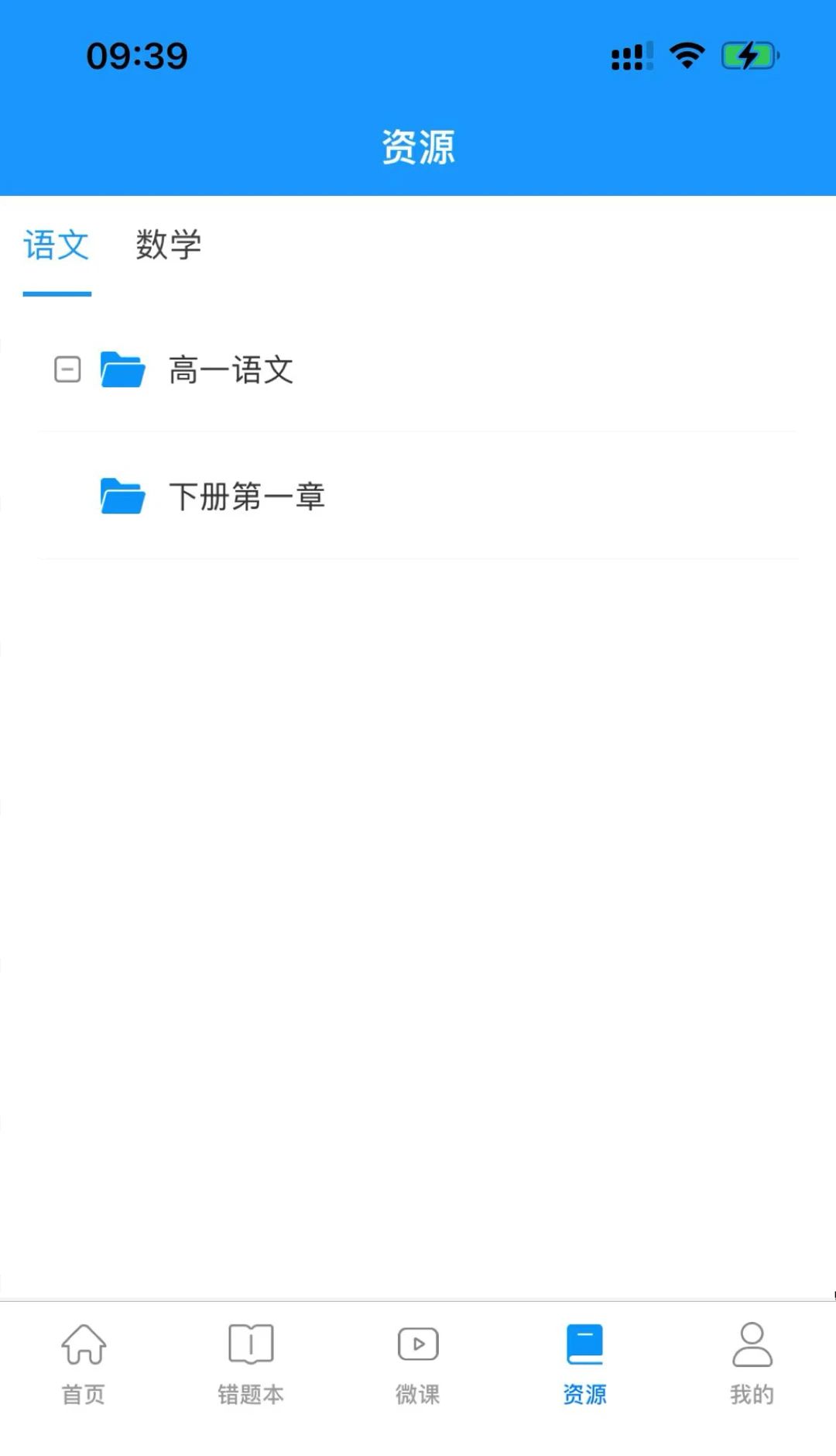
Task: Tap the 资源 page title
Action: pyautogui.click(x=418, y=146)
